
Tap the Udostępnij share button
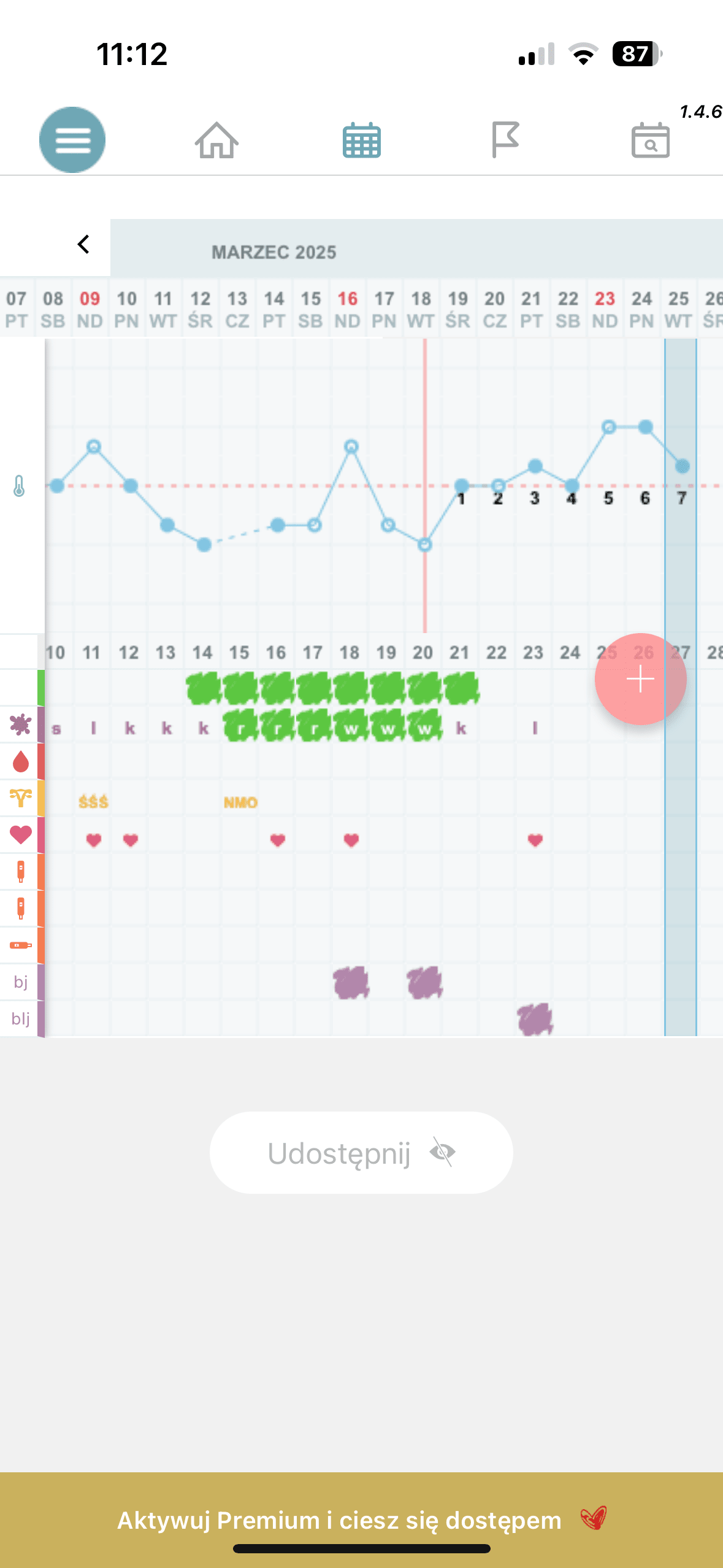click(x=361, y=1153)
